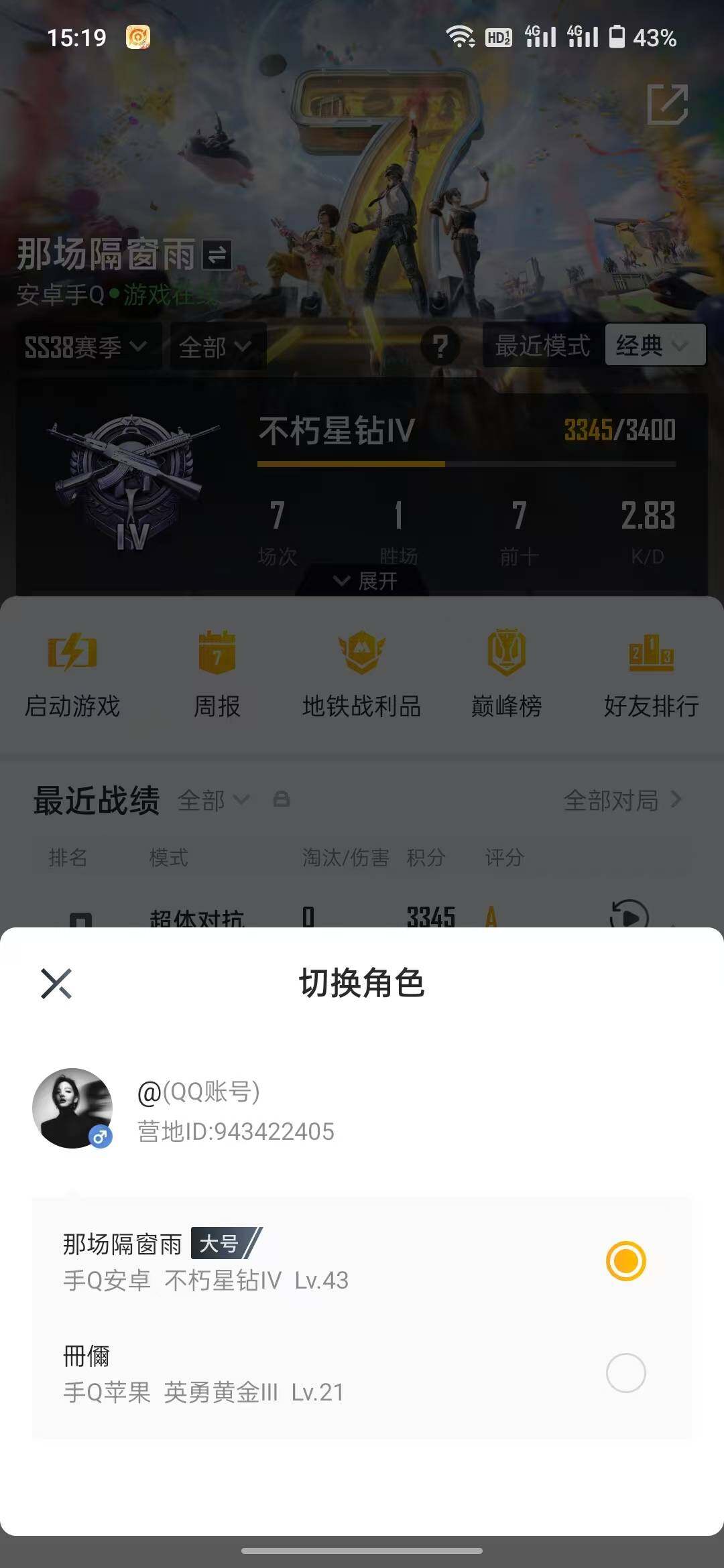The image size is (724, 1568).
Task: Open the question mark help icon
Action: click(440, 347)
